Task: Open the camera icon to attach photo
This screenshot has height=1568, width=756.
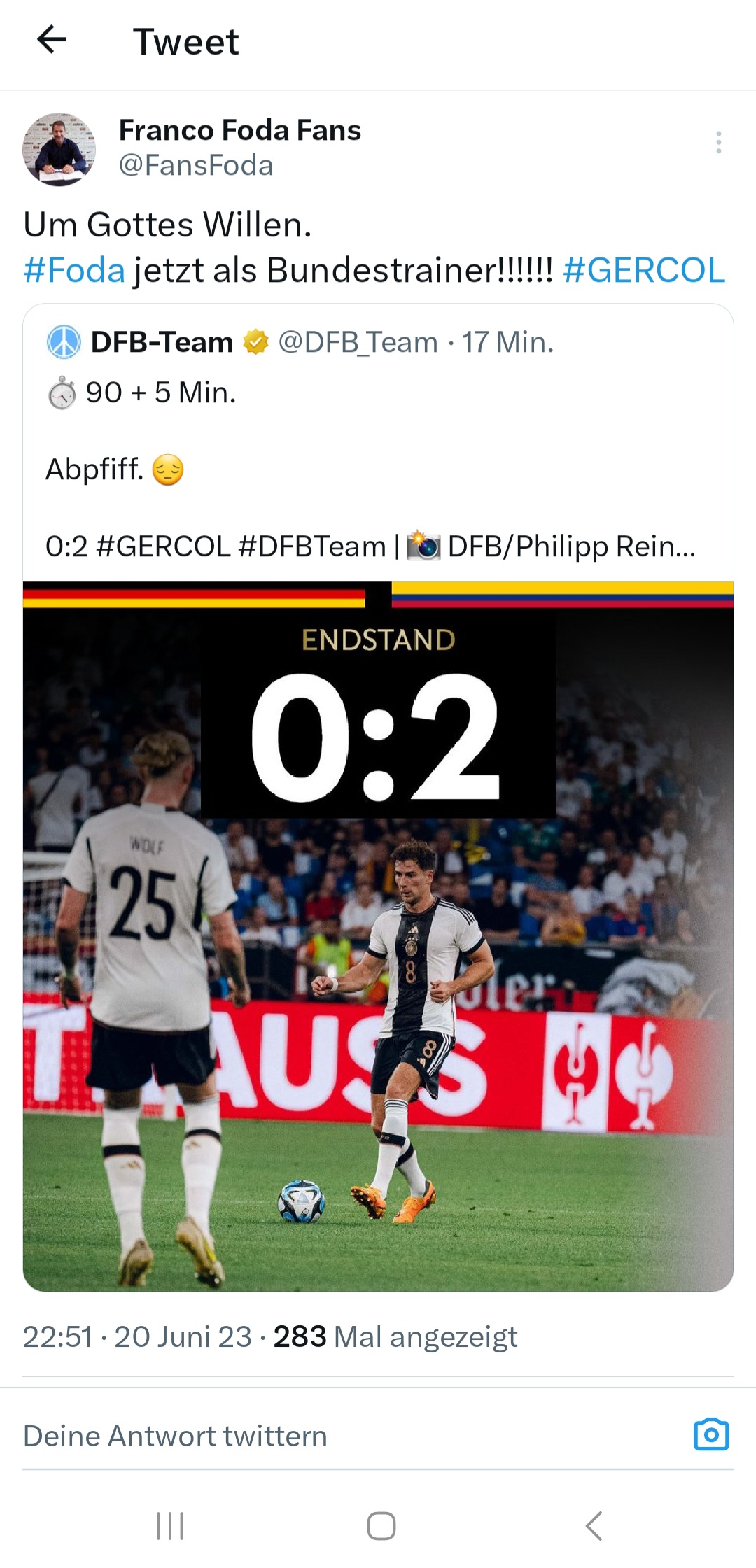Action: tap(711, 1435)
